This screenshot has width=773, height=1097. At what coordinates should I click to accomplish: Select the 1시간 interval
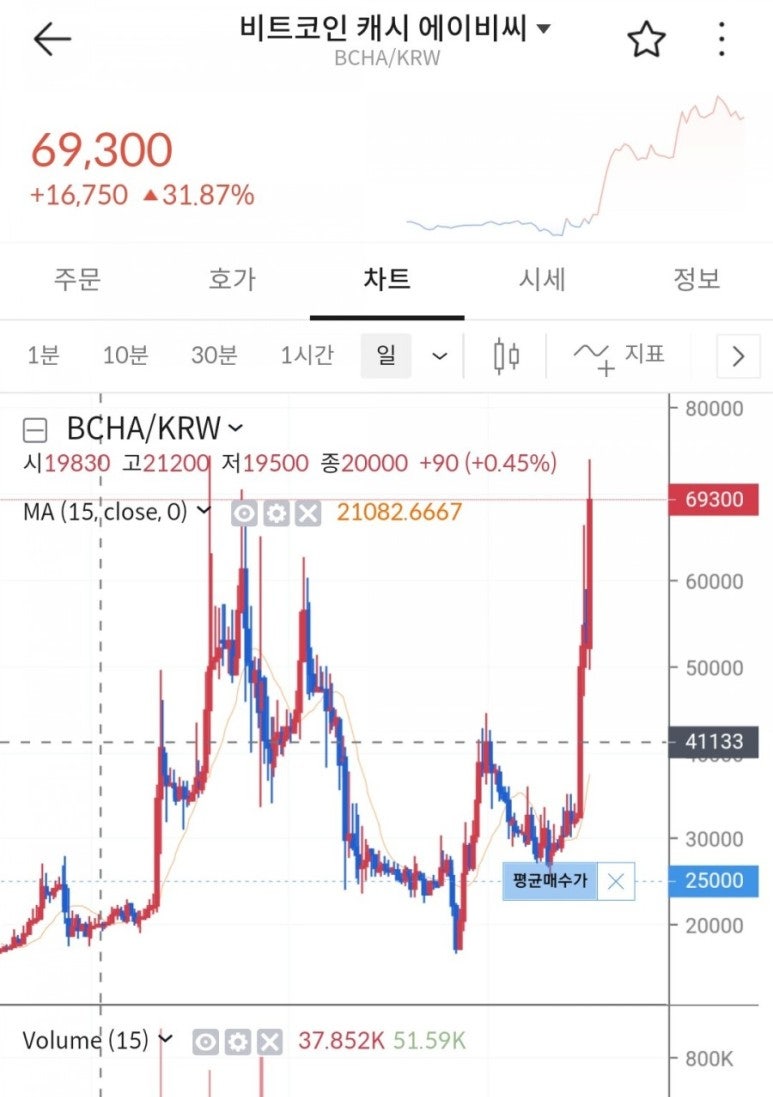click(305, 356)
